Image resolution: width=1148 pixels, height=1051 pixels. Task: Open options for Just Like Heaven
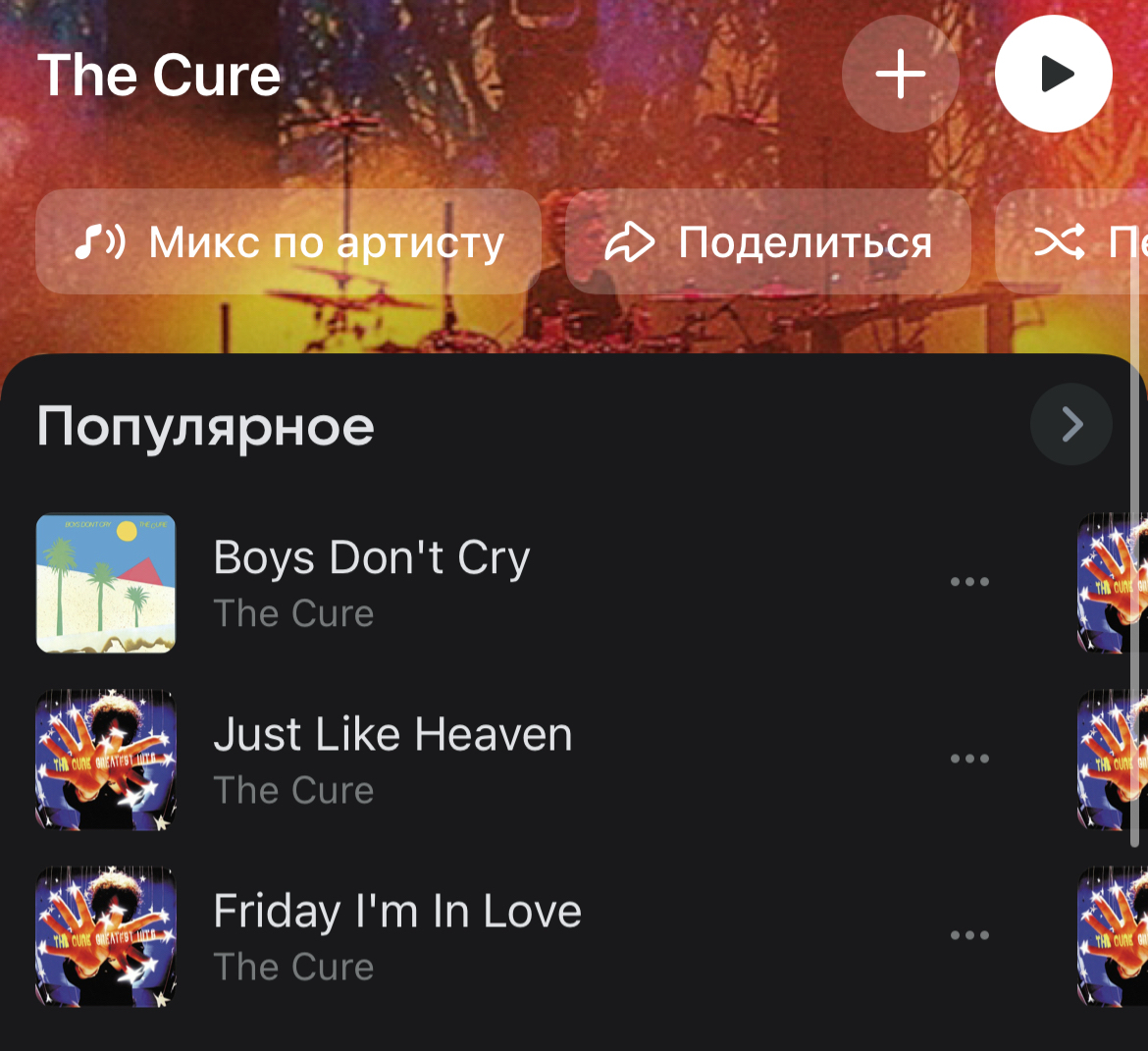point(969,759)
